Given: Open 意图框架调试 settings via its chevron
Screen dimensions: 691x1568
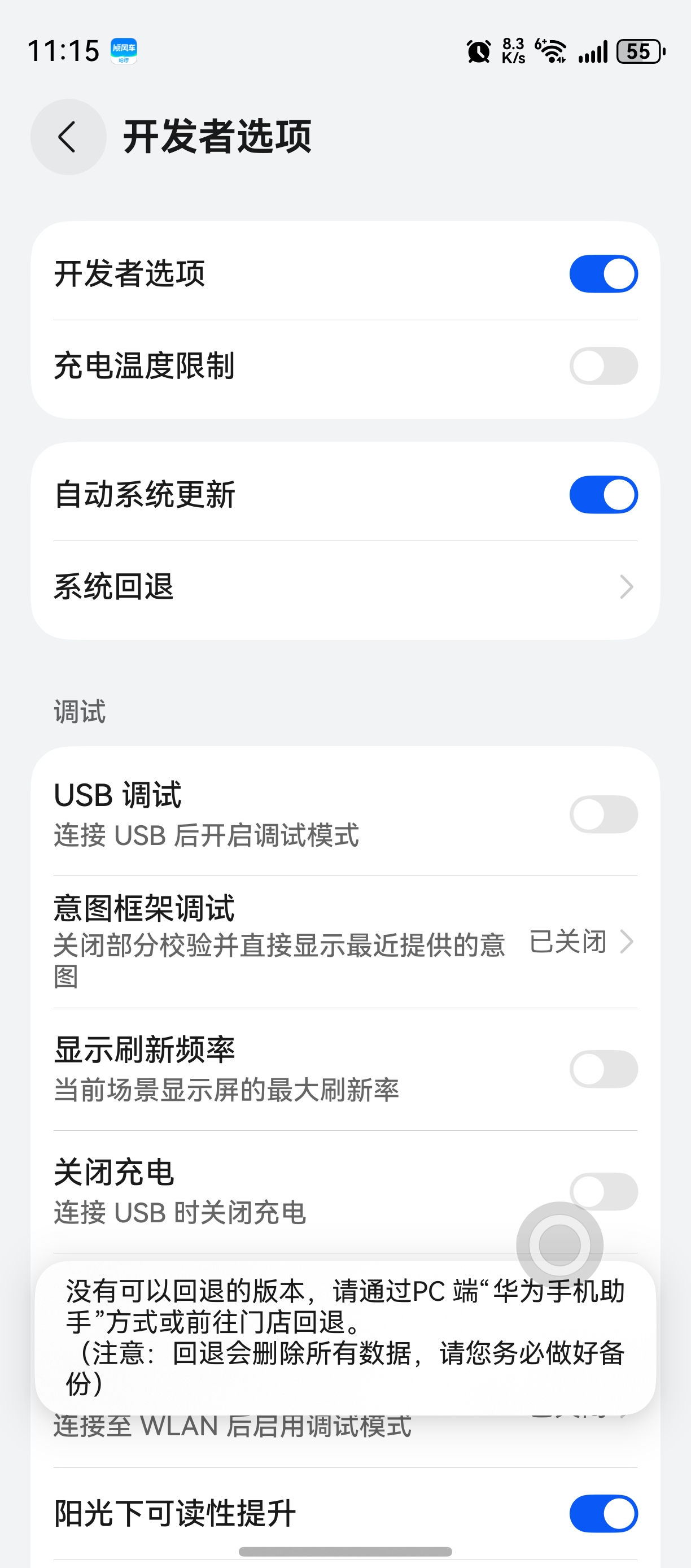Looking at the screenshot, I should click(627, 941).
